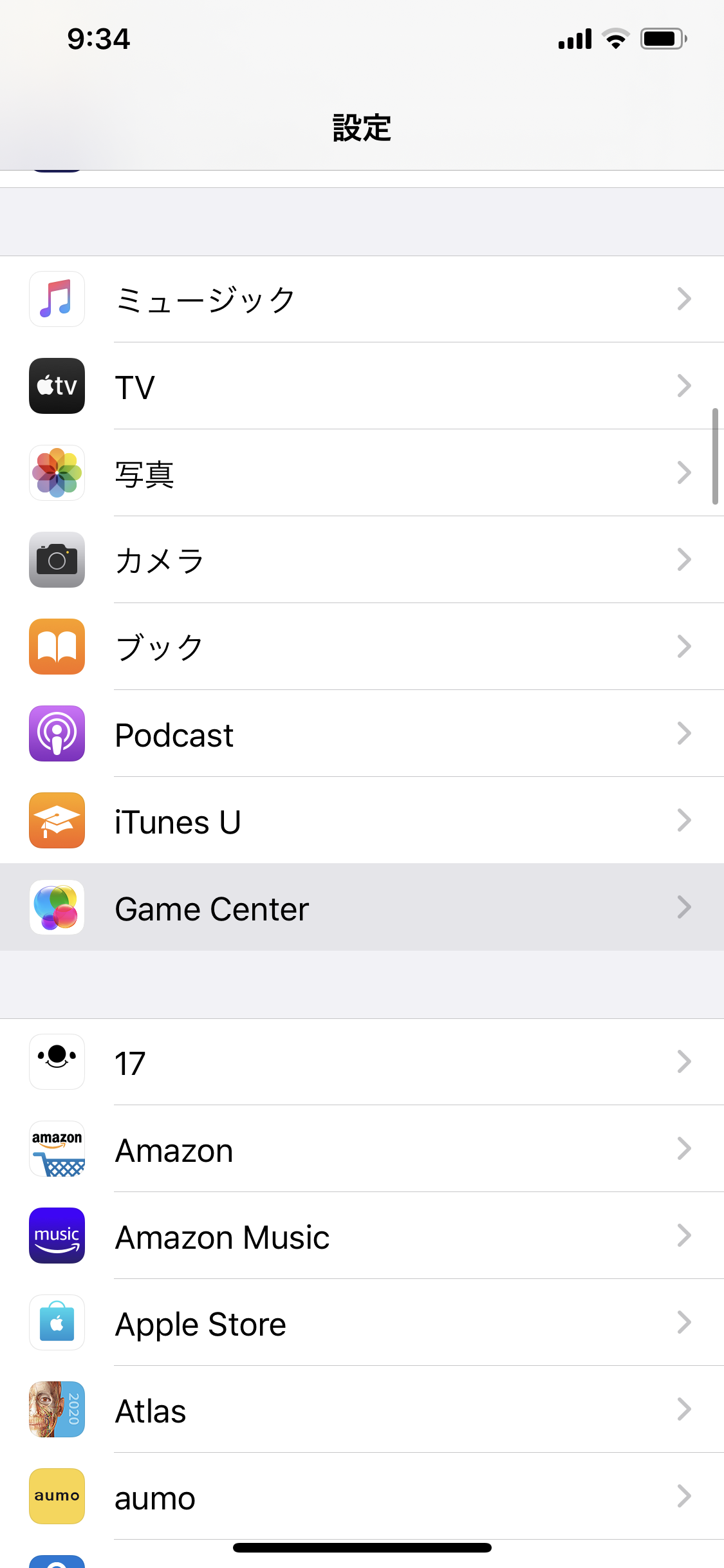Open ミュージック settings
Image resolution: width=724 pixels, height=1568 pixels.
pyautogui.click(x=360, y=299)
